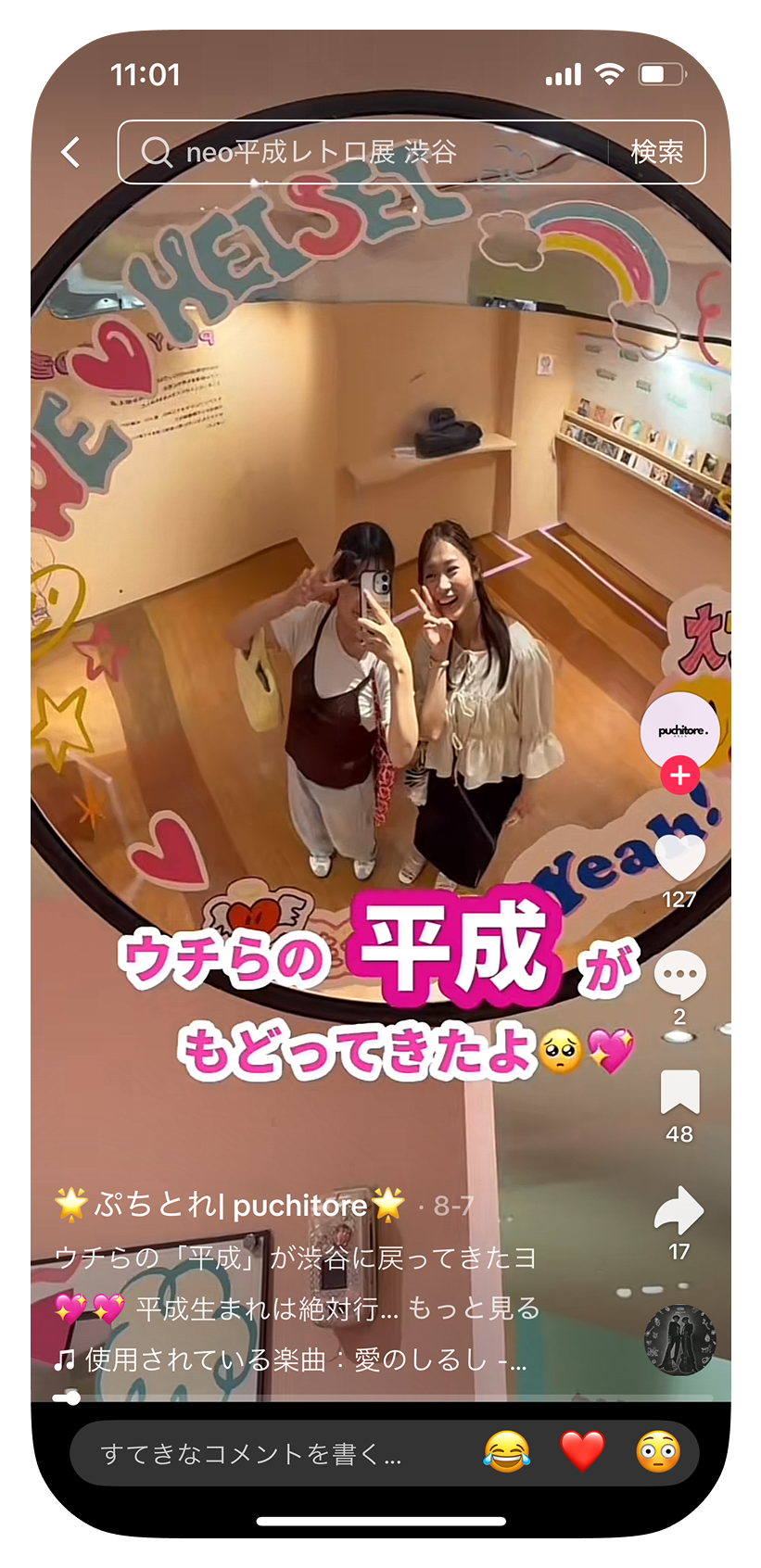Like this video with the heart
761x1568 pixels.
point(679,857)
